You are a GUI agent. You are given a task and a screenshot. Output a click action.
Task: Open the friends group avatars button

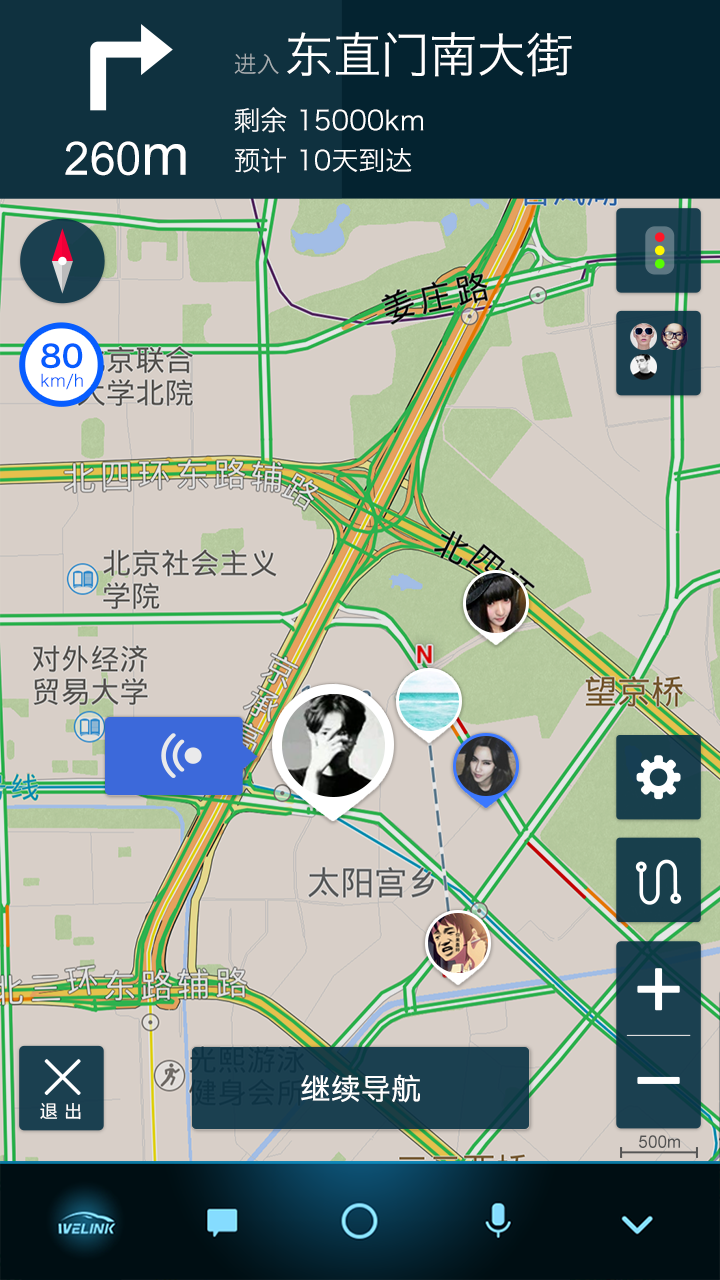658,353
